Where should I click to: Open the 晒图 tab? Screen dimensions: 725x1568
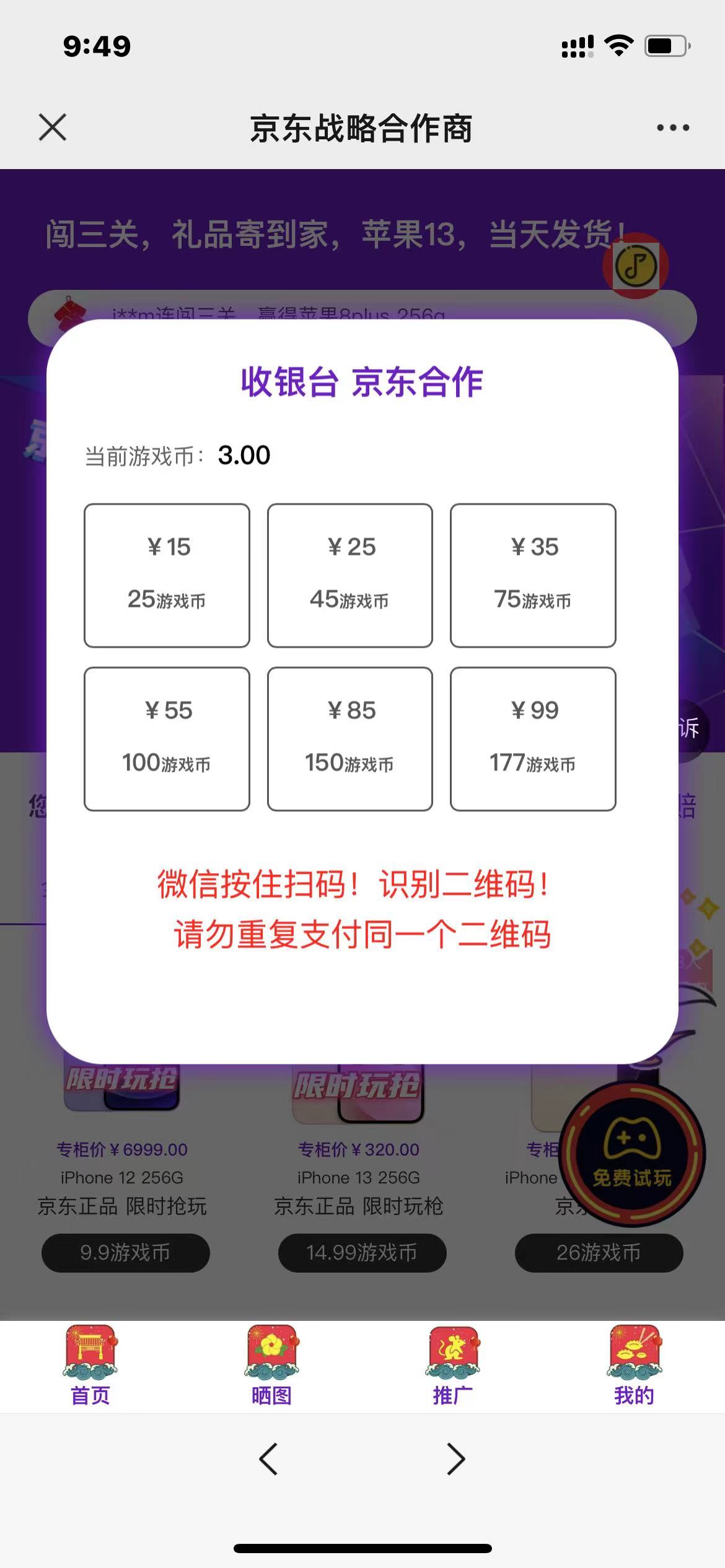click(x=271, y=1366)
